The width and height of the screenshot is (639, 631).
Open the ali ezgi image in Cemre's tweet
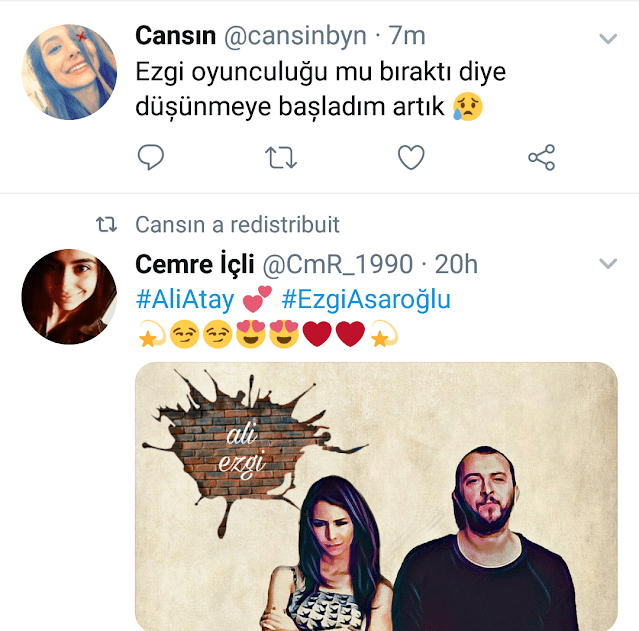(x=376, y=495)
